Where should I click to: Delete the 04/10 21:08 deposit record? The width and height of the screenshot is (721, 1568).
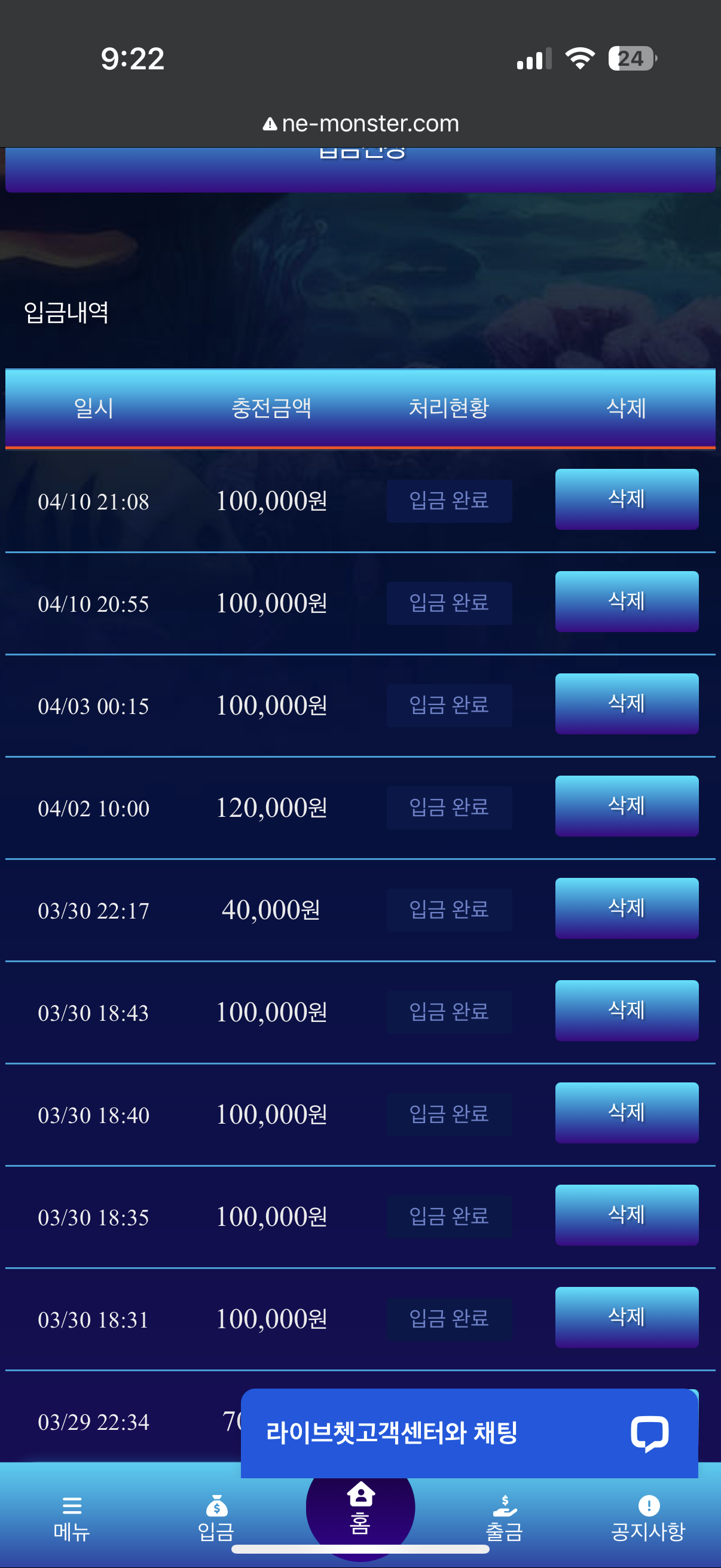click(x=626, y=499)
